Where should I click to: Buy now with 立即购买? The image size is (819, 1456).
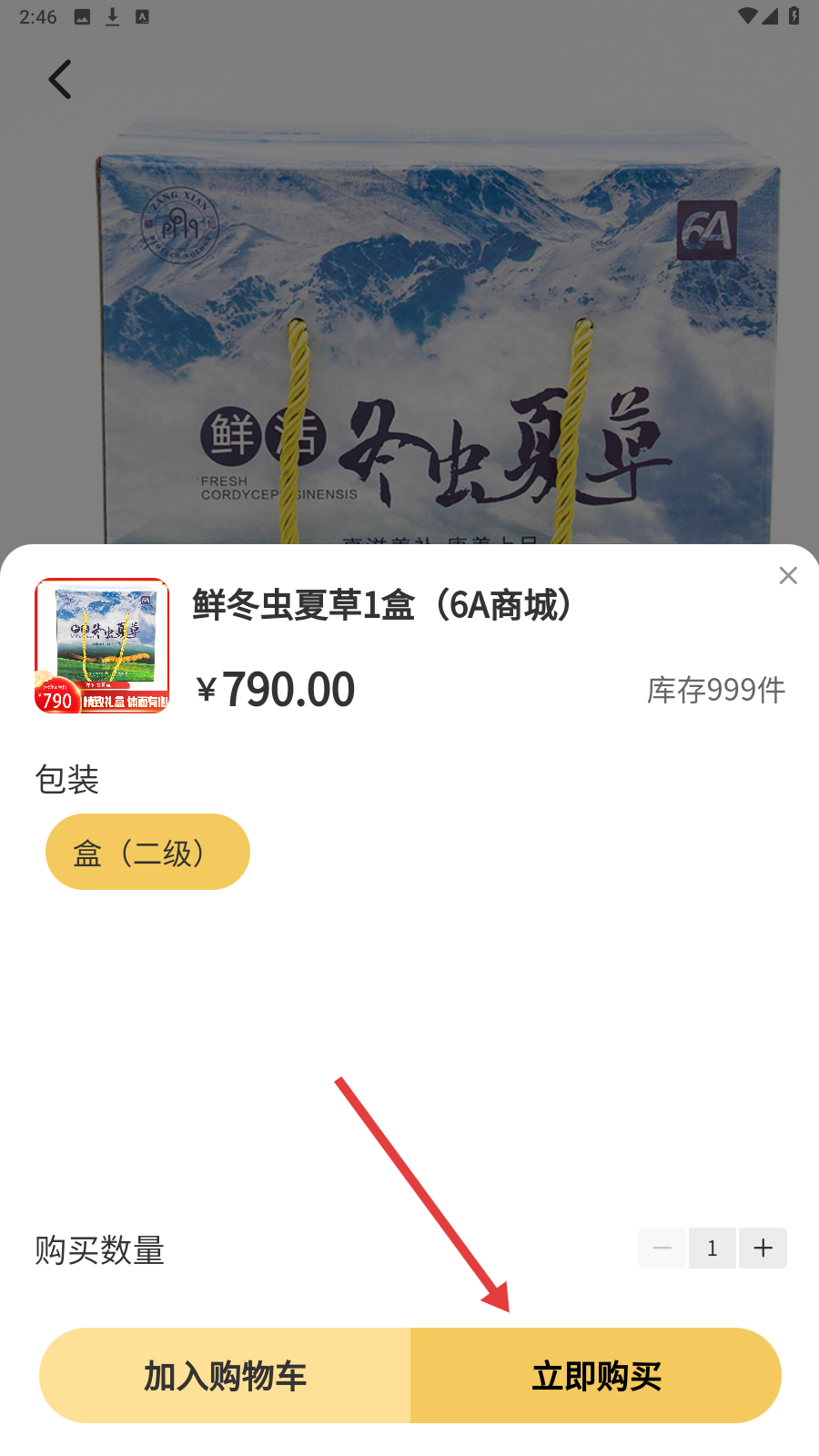pos(596,1376)
